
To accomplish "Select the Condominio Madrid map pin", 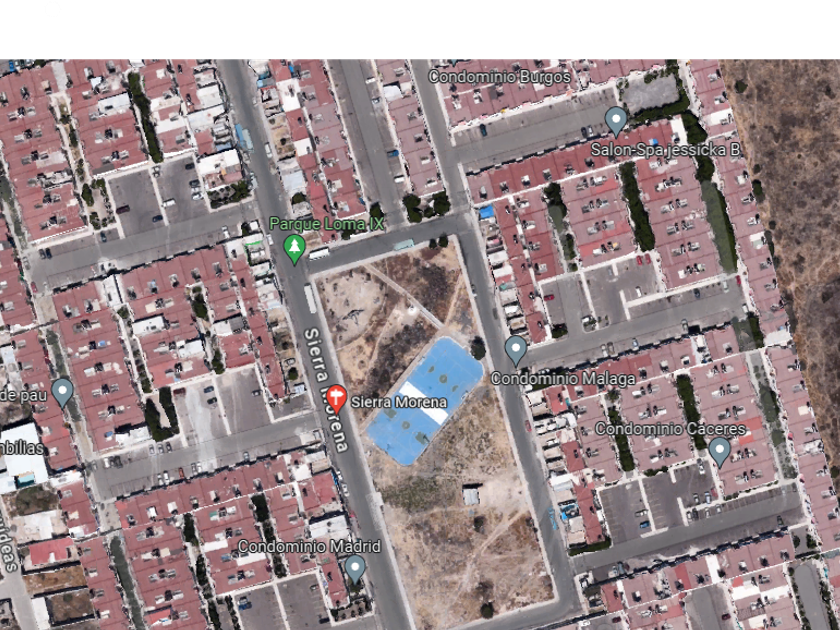I will point(355,569).
